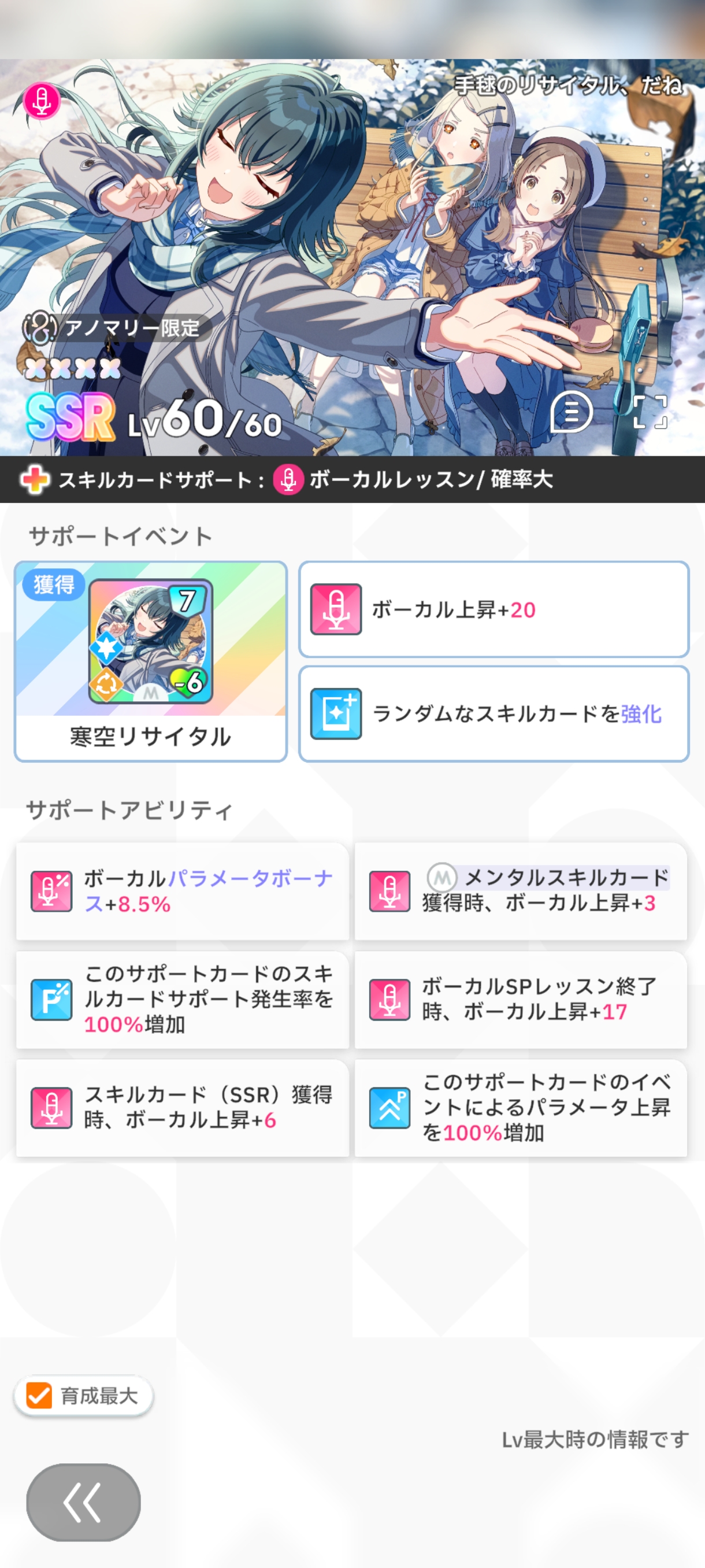Image resolution: width=705 pixels, height=1568 pixels.
Task: Expand the card illustration to fullscreen
Action: pos(650,412)
